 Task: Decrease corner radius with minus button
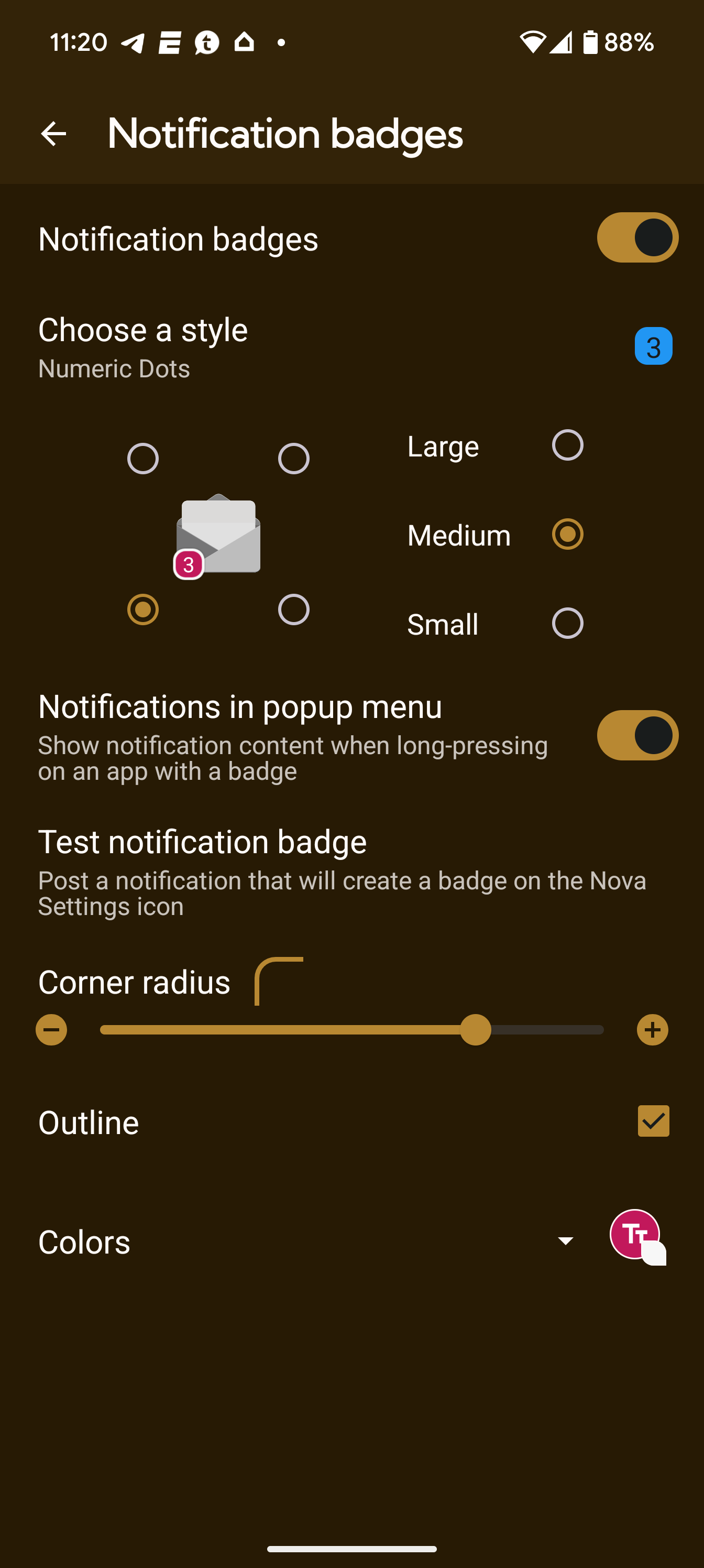coord(52,1030)
